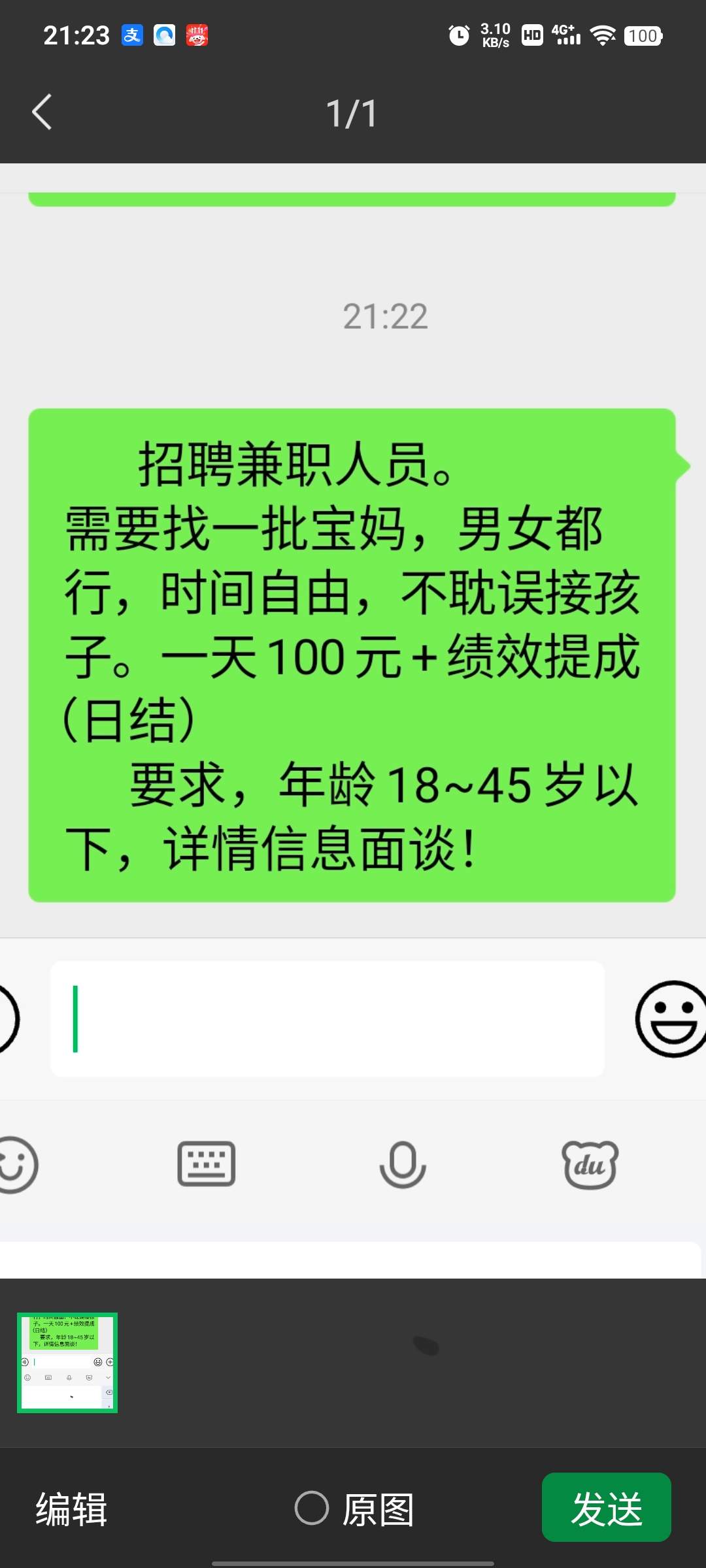Click inside the empty caption input field
Image resolution: width=706 pixels, height=1568 pixels.
pyautogui.click(x=327, y=1019)
